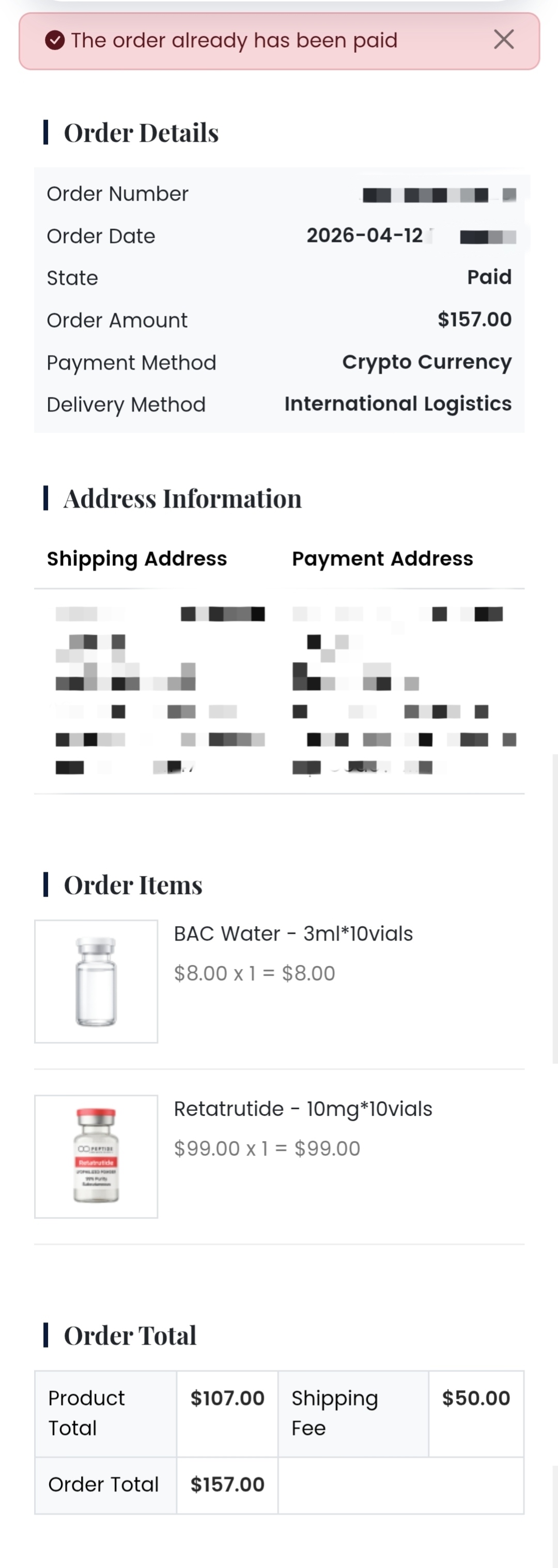Screen dimensions: 558x1568
Task: Open the BAC Water product image
Action: click(96, 981)
